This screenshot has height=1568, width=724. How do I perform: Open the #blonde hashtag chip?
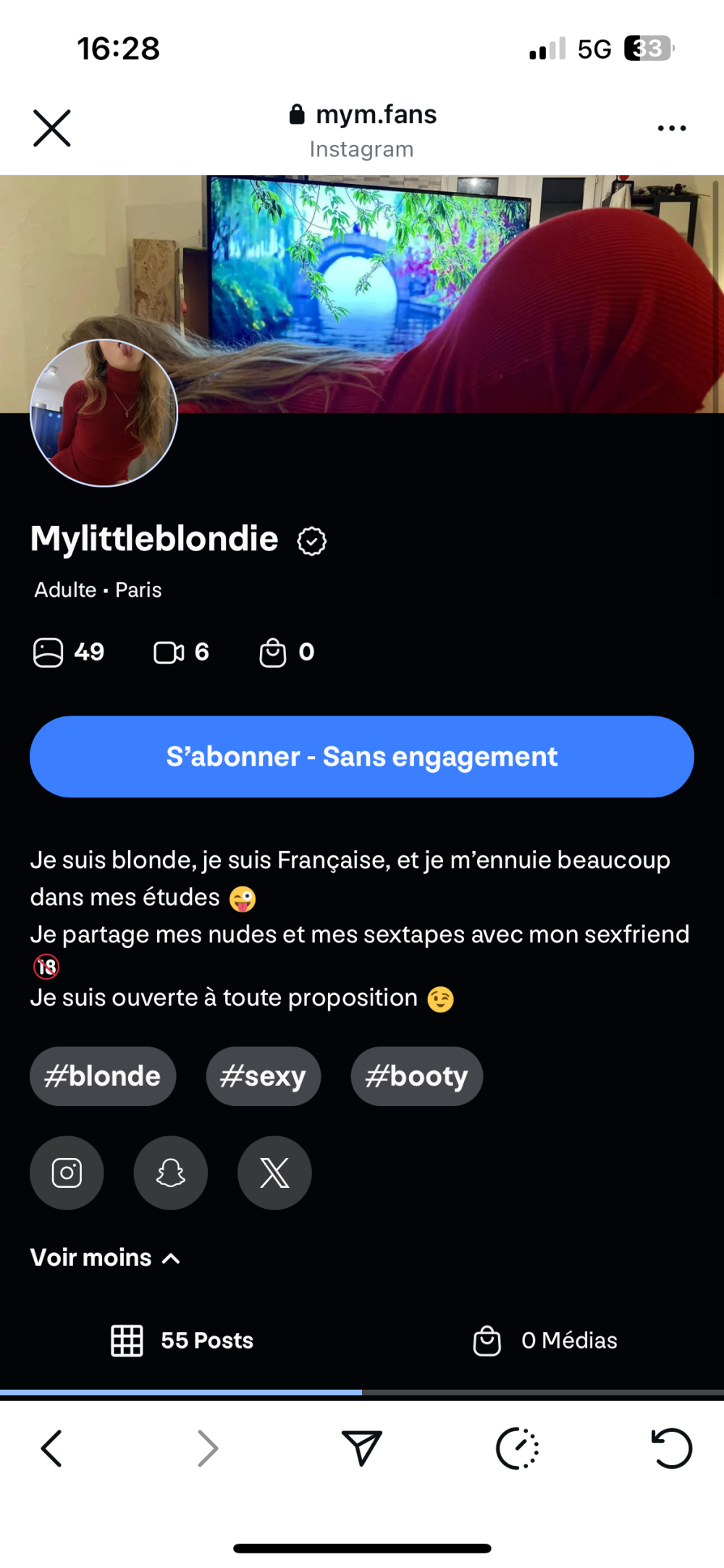103,1076
